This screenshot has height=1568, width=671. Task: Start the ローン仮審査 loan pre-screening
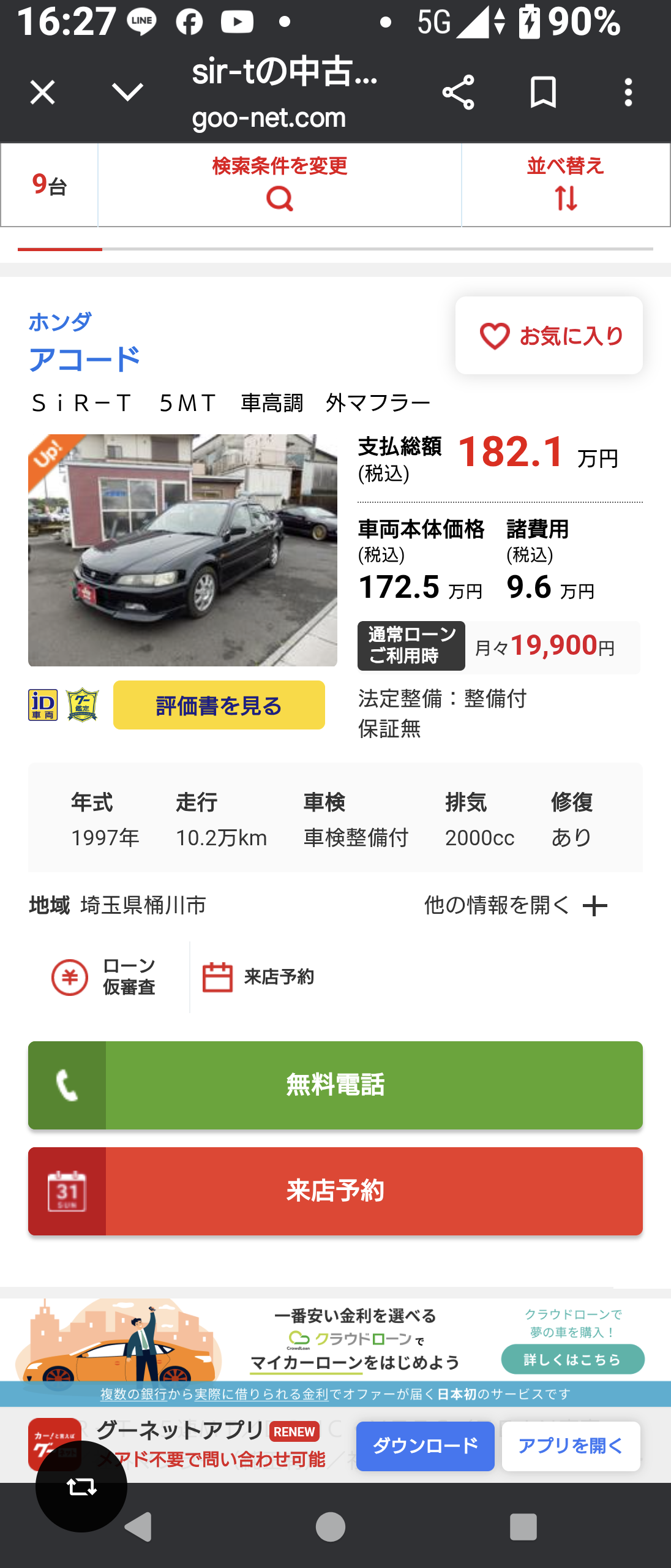[x=104, y=977]
